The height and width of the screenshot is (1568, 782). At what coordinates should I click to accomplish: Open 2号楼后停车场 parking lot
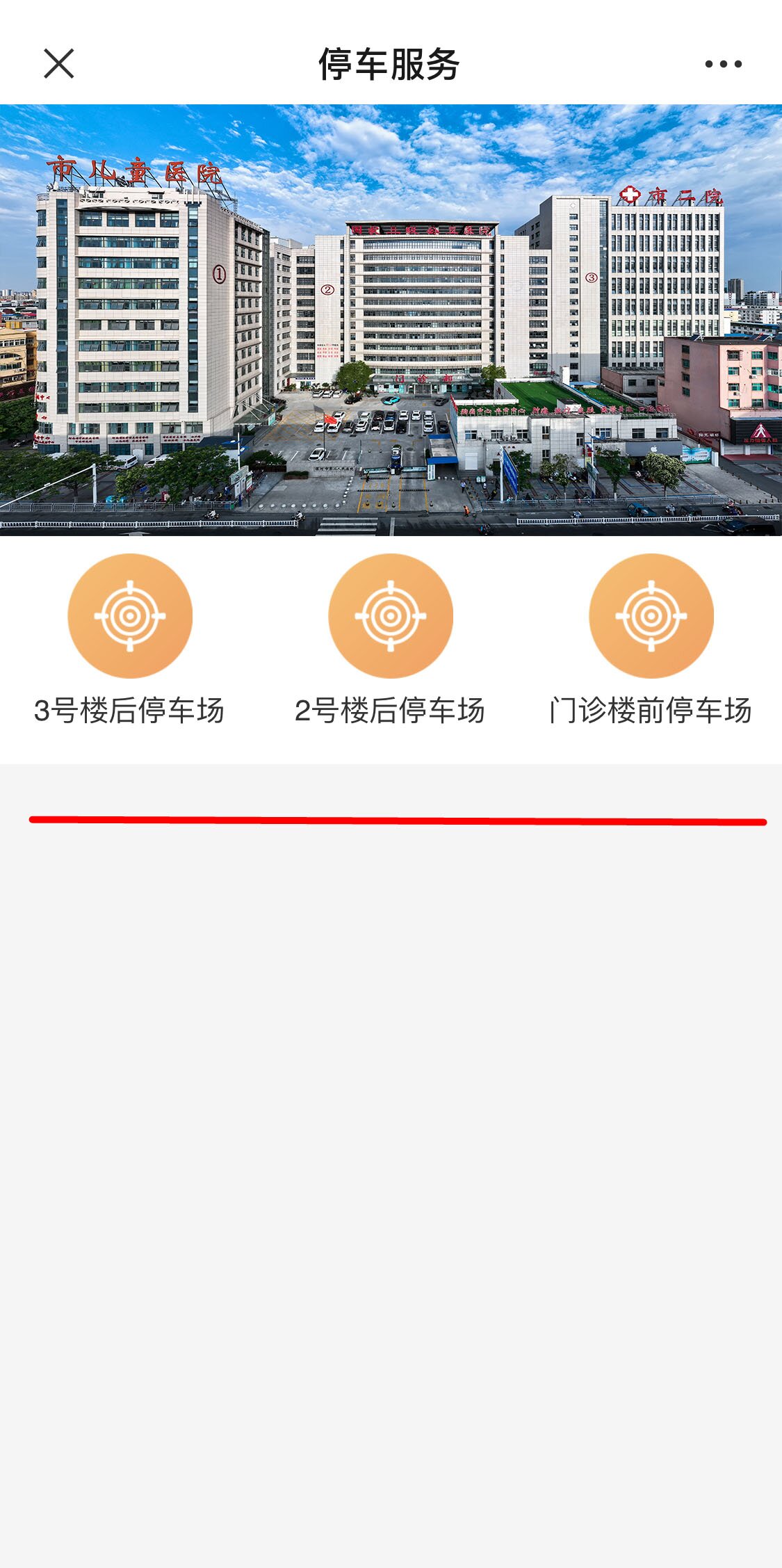(x=391, y=616)
